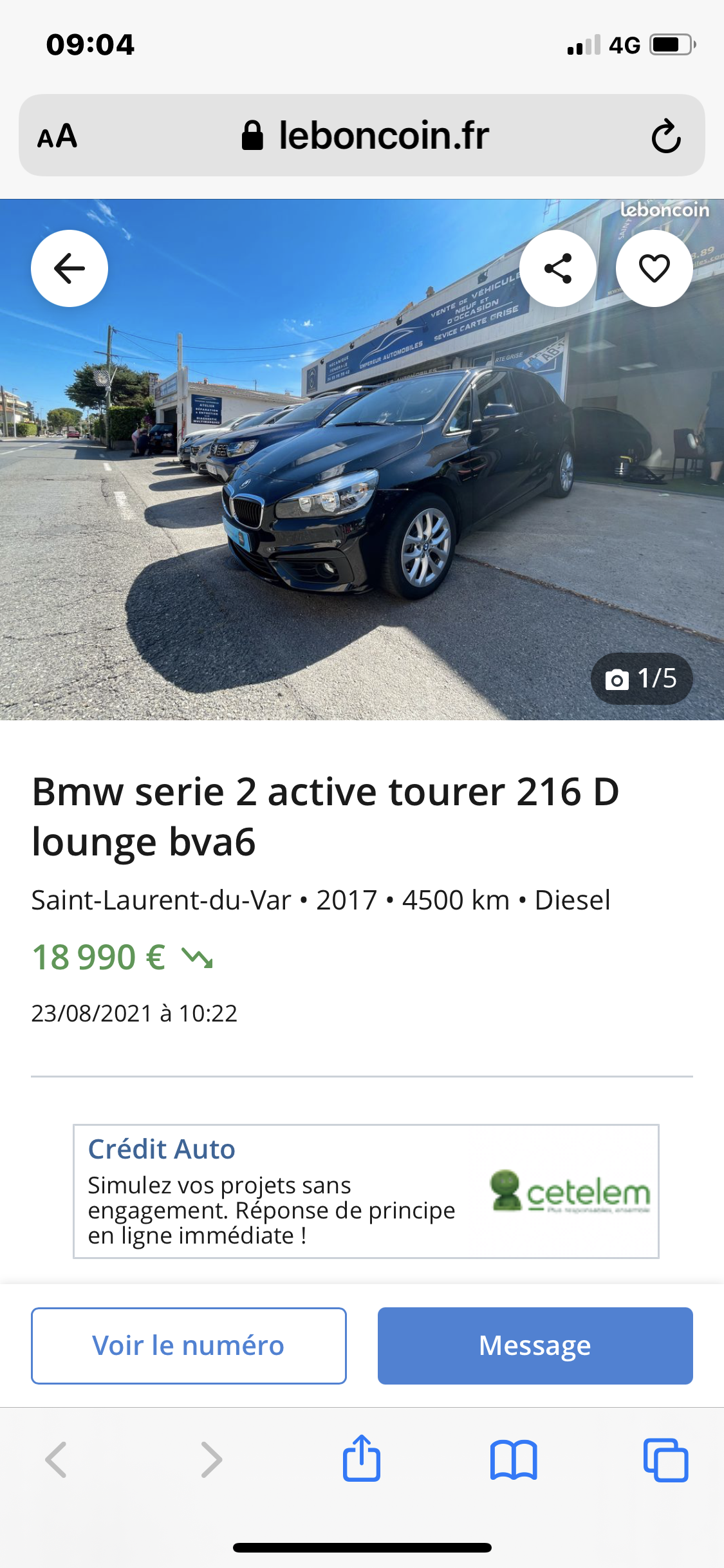
Task: Open Safari share sheet
Action: (x=362, y=1459)
